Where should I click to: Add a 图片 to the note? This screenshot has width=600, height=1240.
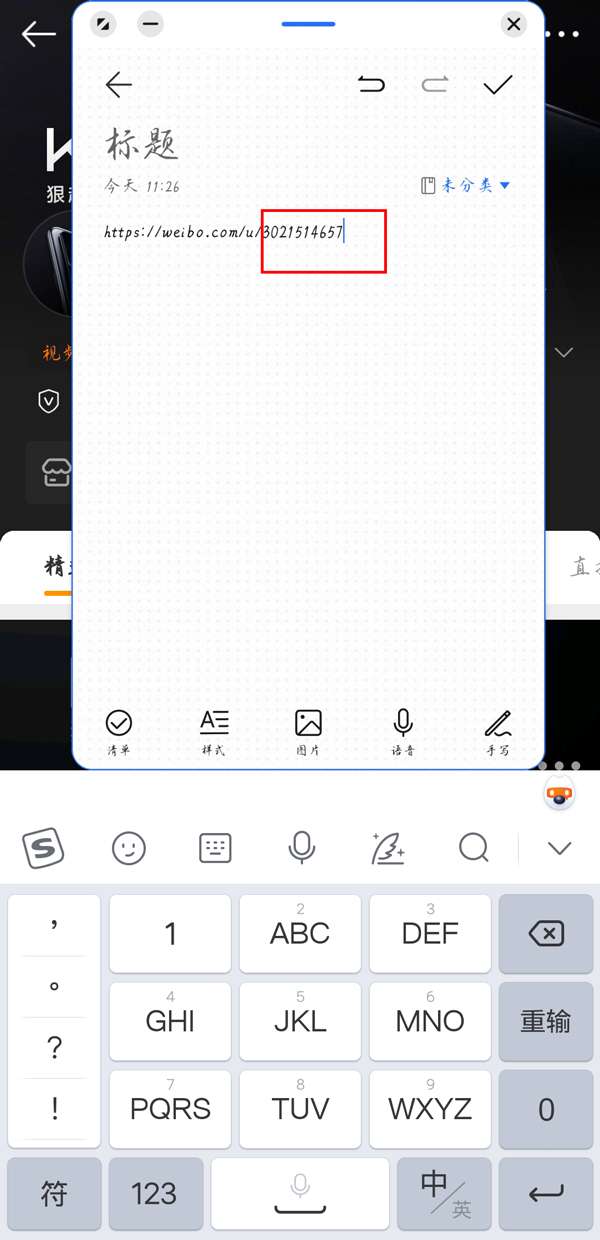[308, 731]
